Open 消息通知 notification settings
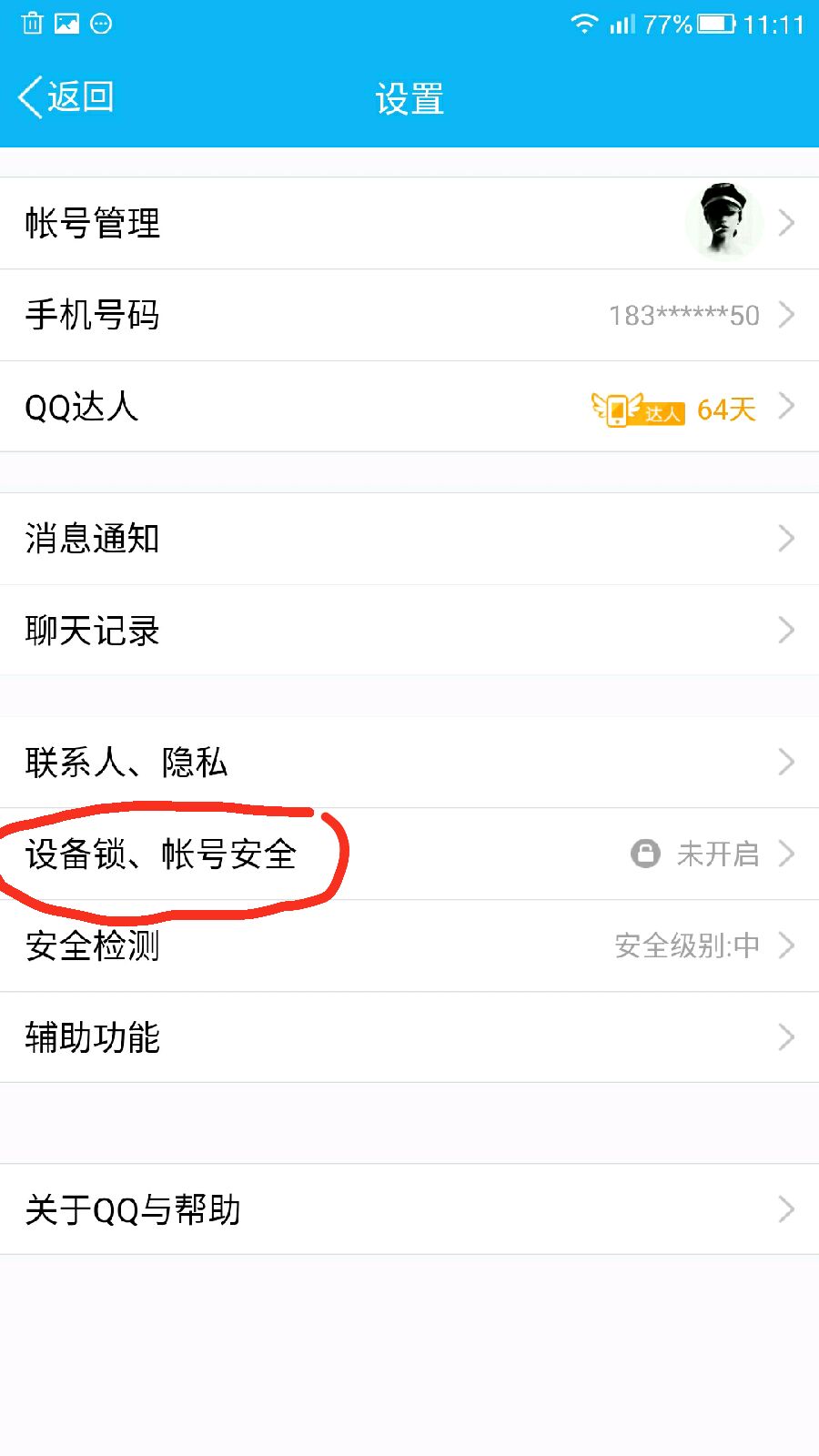Screen dimensions: 819x1456 click(409, 539)
